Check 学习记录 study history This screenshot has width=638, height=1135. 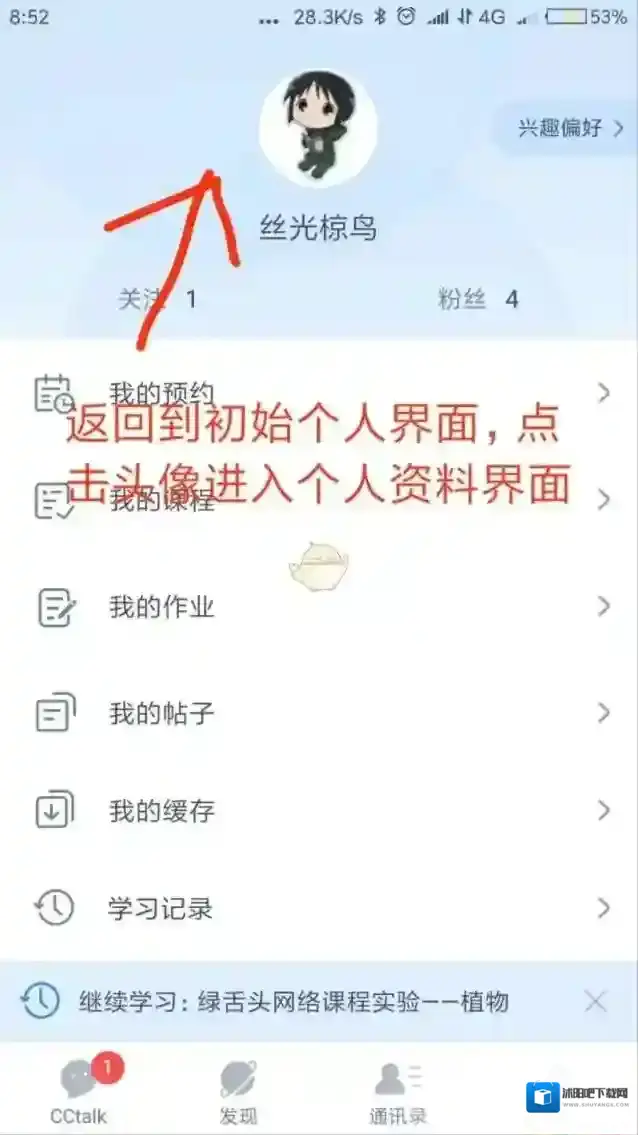point(319,908)
